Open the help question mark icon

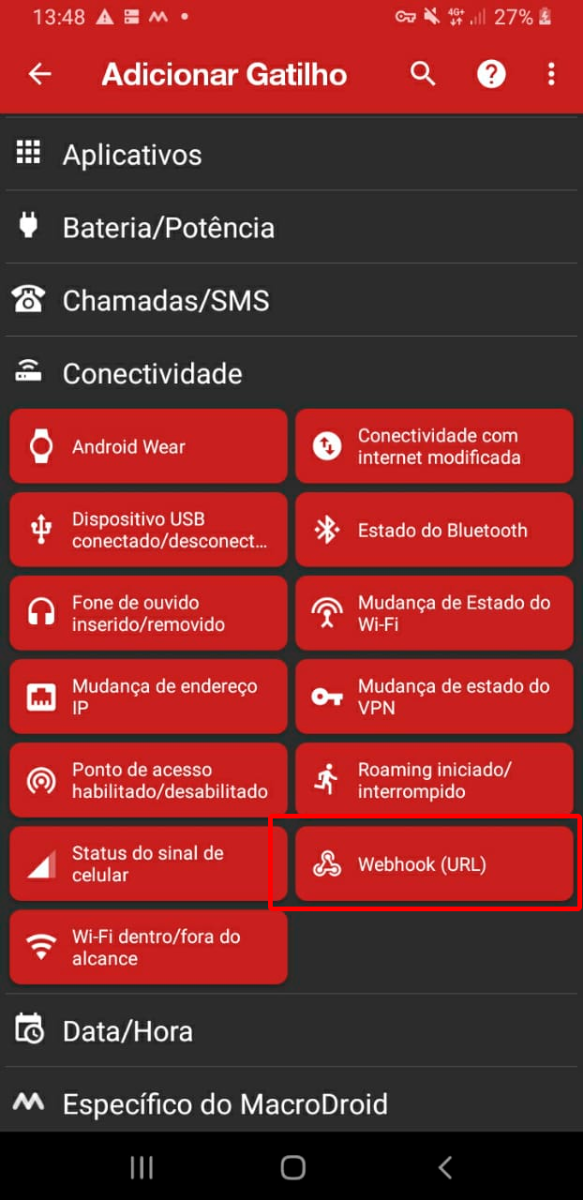pos(491,75)
